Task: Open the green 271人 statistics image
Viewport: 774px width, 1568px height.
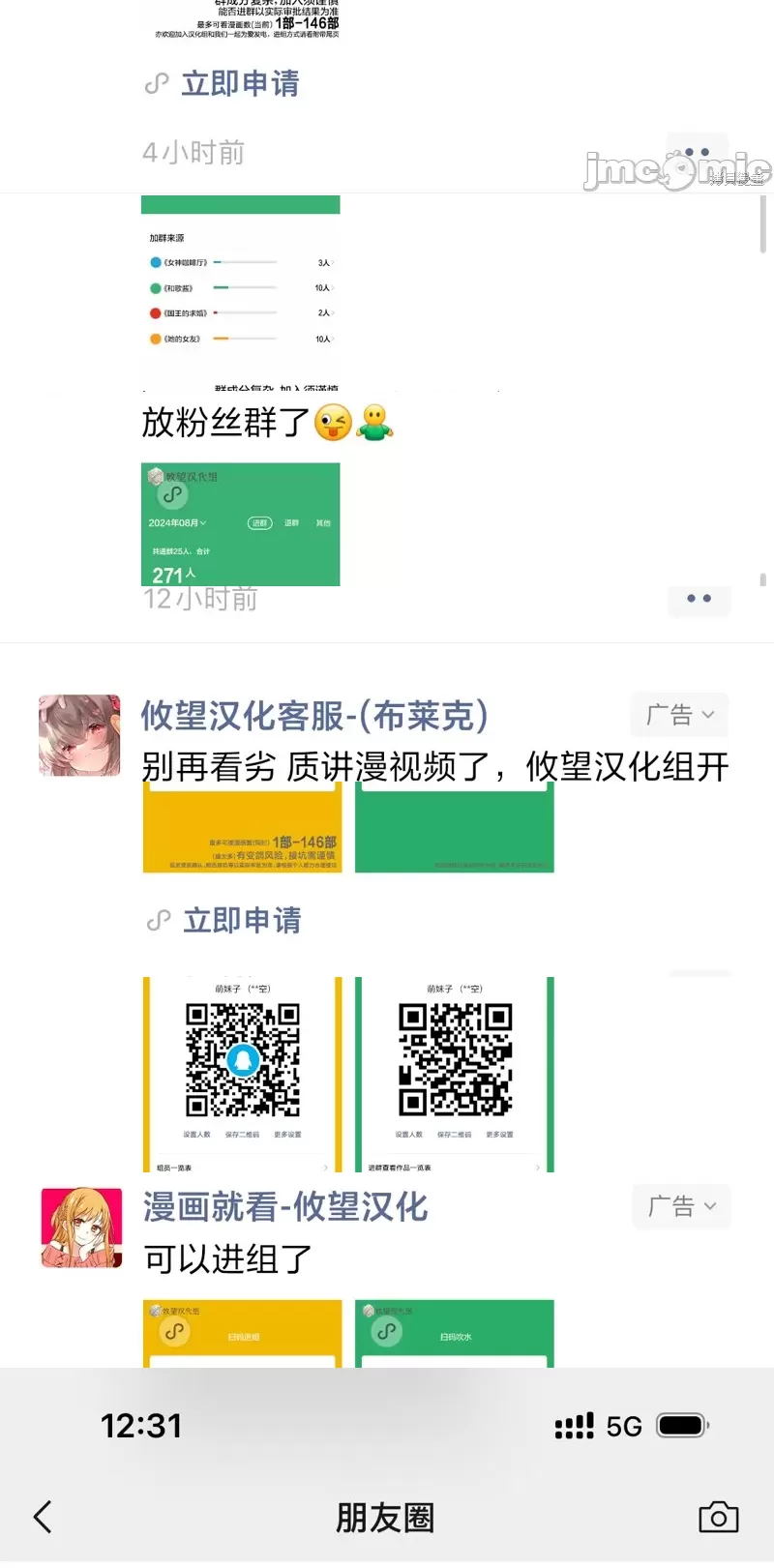Action: tap(241, 524)
